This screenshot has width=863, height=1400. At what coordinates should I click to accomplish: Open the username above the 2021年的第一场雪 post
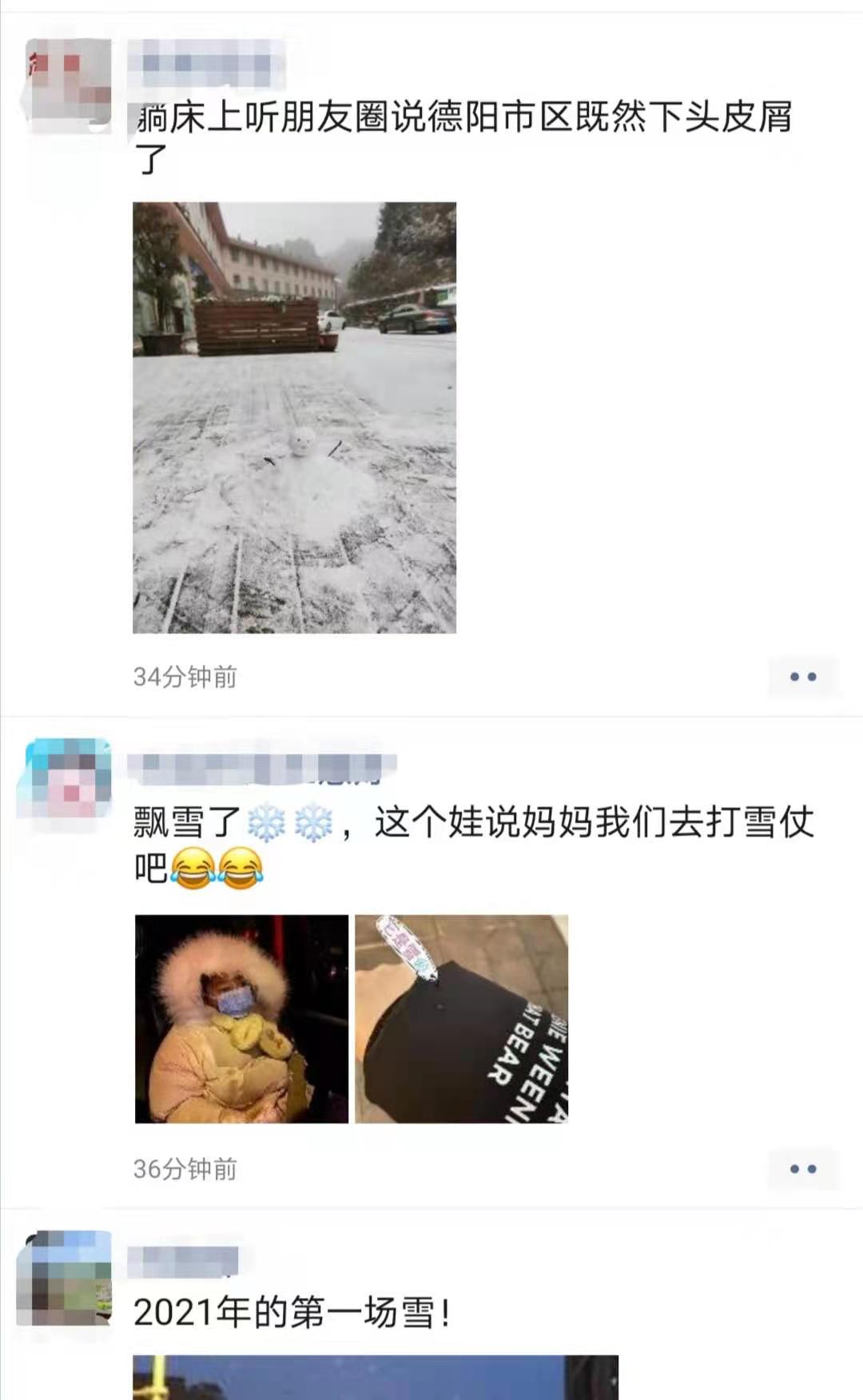[x=183, y=1261]
